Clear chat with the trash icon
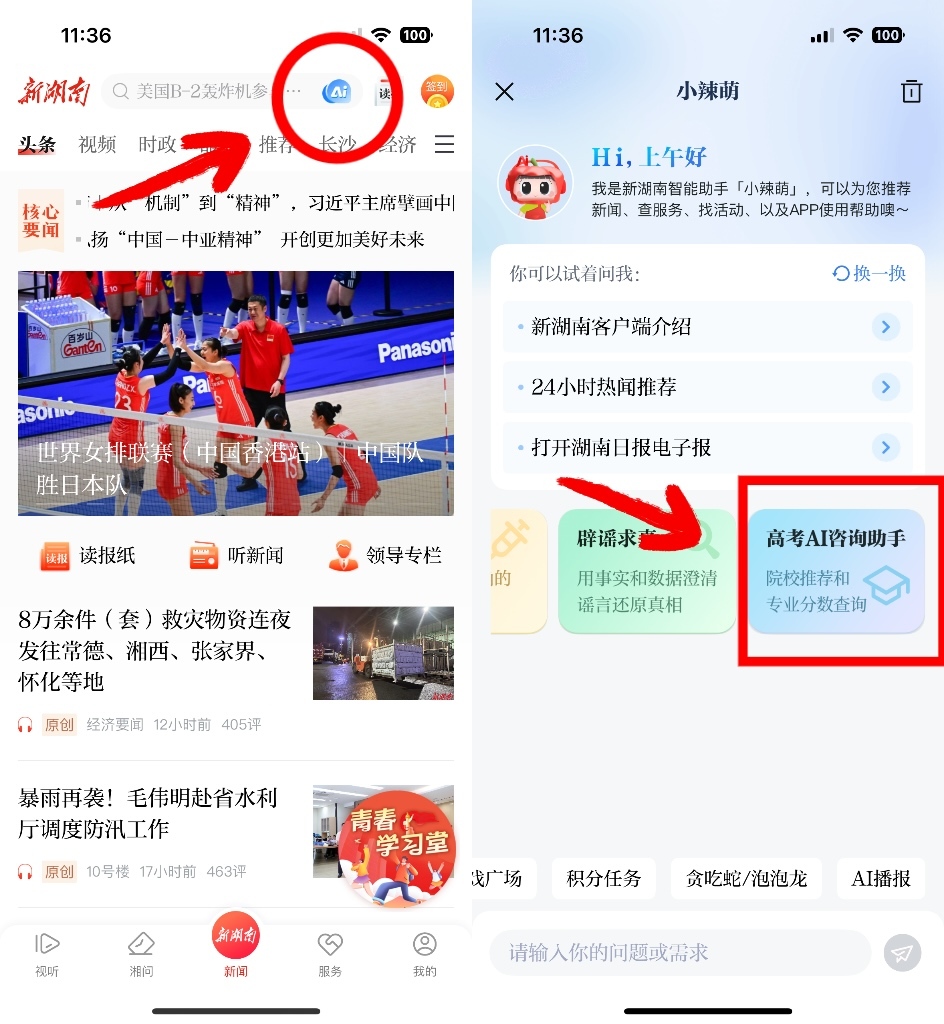The height and width of the screenshot is (1024, 944). pos(911,92)
